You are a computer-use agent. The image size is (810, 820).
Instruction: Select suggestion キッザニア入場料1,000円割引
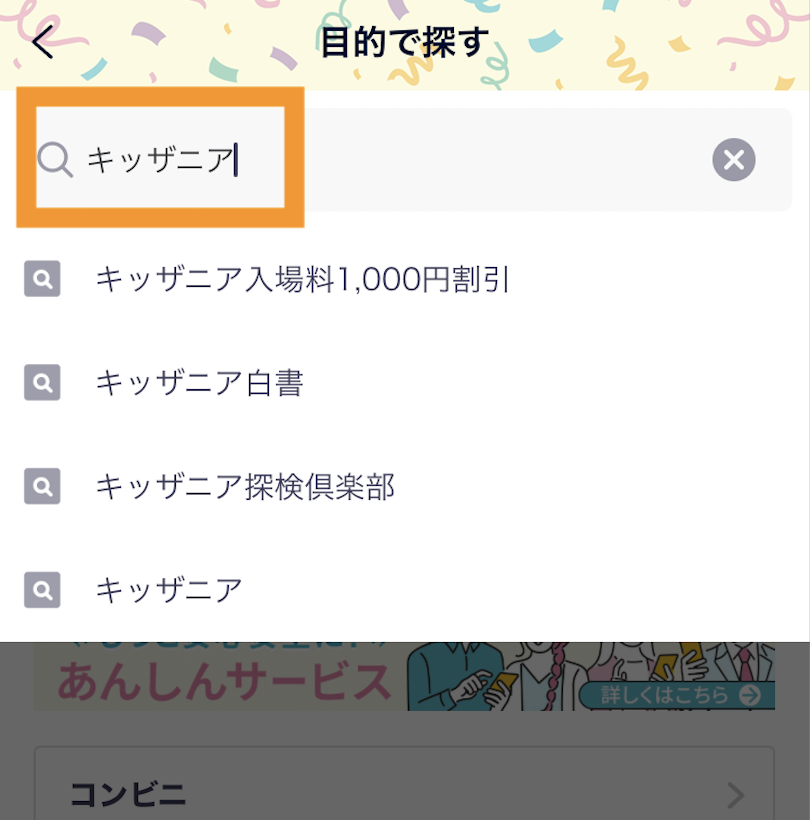(x=302, y=280)
